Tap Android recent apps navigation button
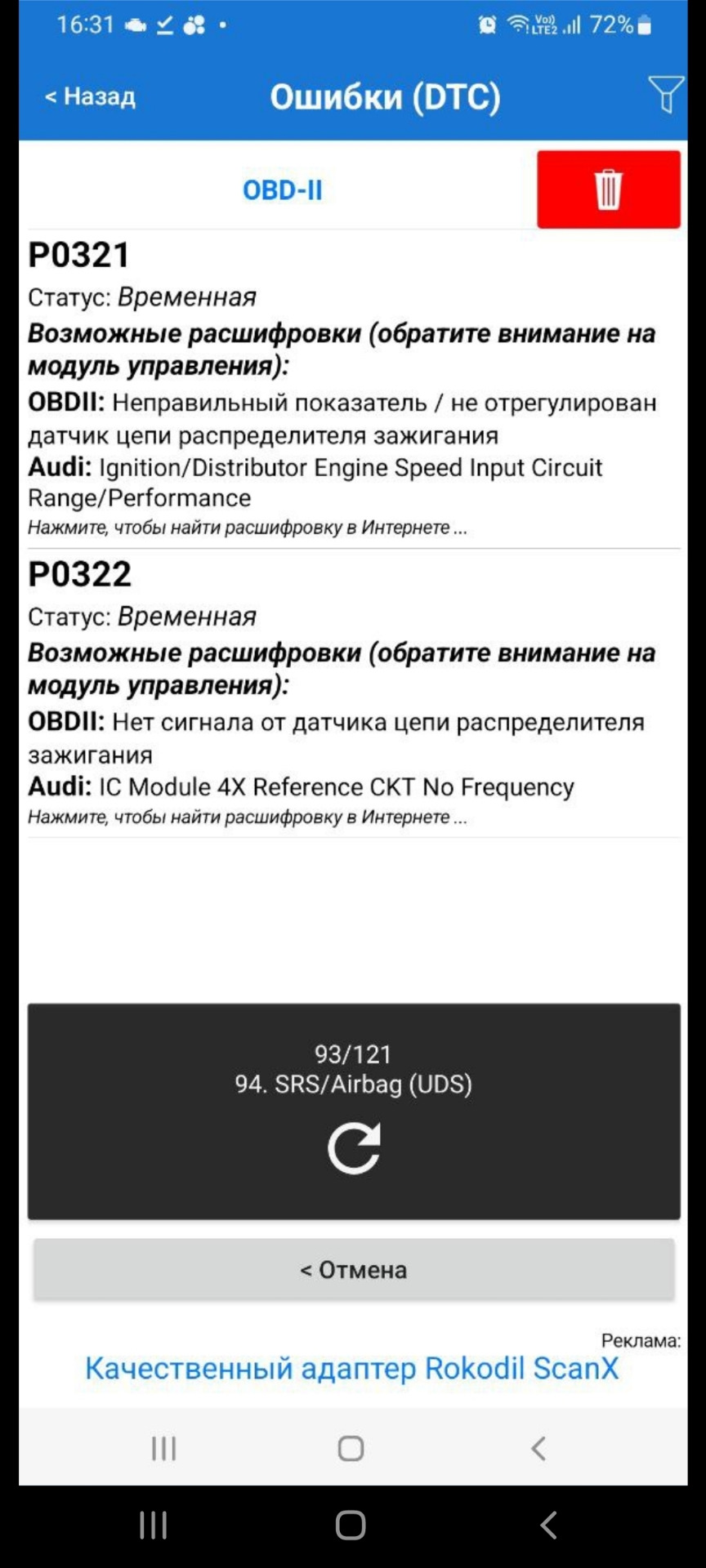Image resolution: width=706 pixels, height=1568 pixels. coord(163,1450)
